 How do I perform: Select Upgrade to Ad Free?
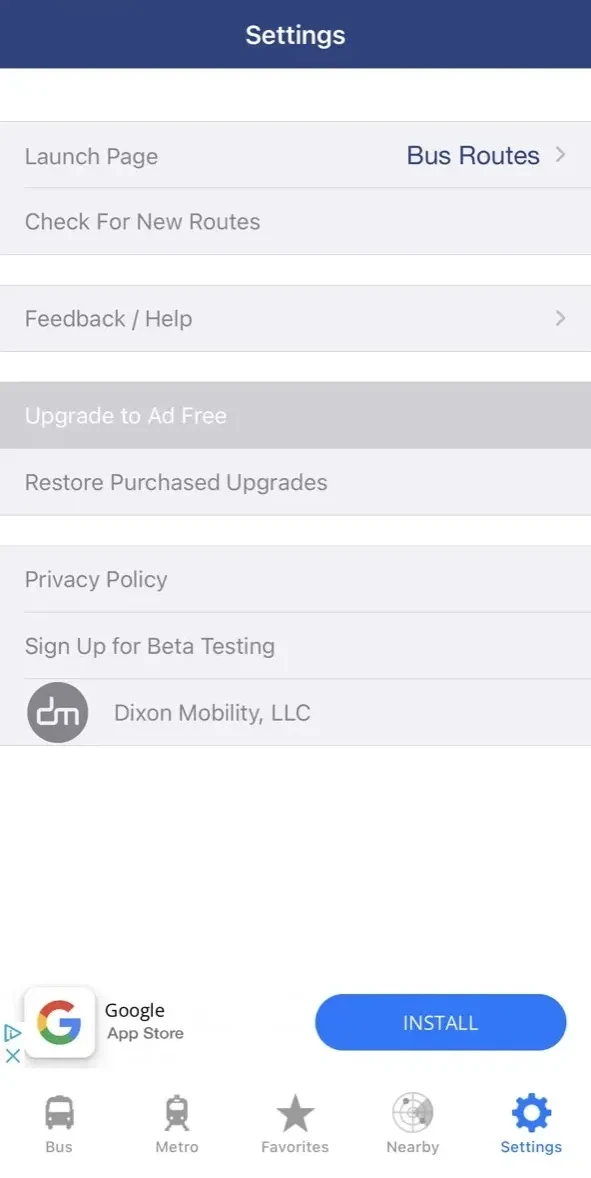(295, 415)
